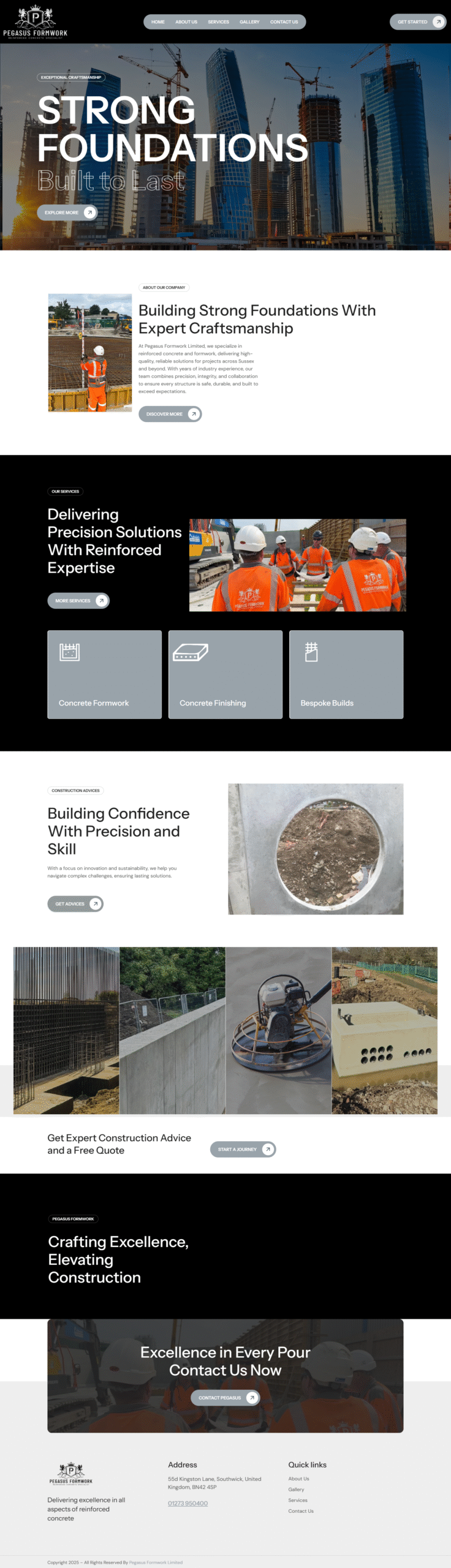Tap the Get Advices button
The image size is (451, 1568).
click(75, 904)
